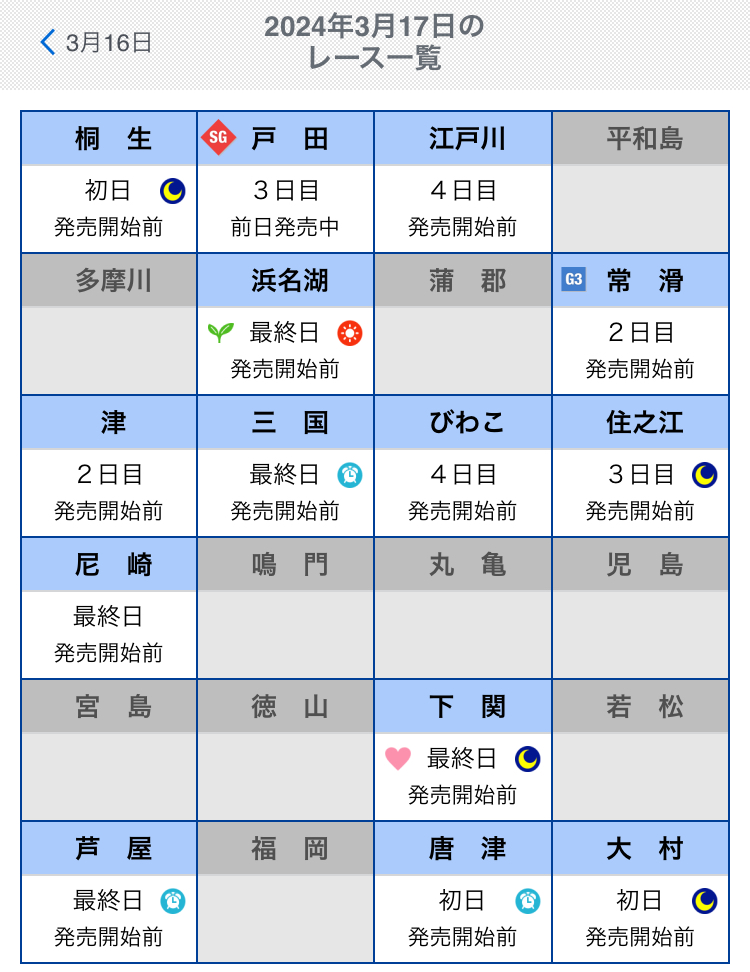750x972 pixels.
Task: Open the 浜名湖 final-day races
Action: (286, 324)
